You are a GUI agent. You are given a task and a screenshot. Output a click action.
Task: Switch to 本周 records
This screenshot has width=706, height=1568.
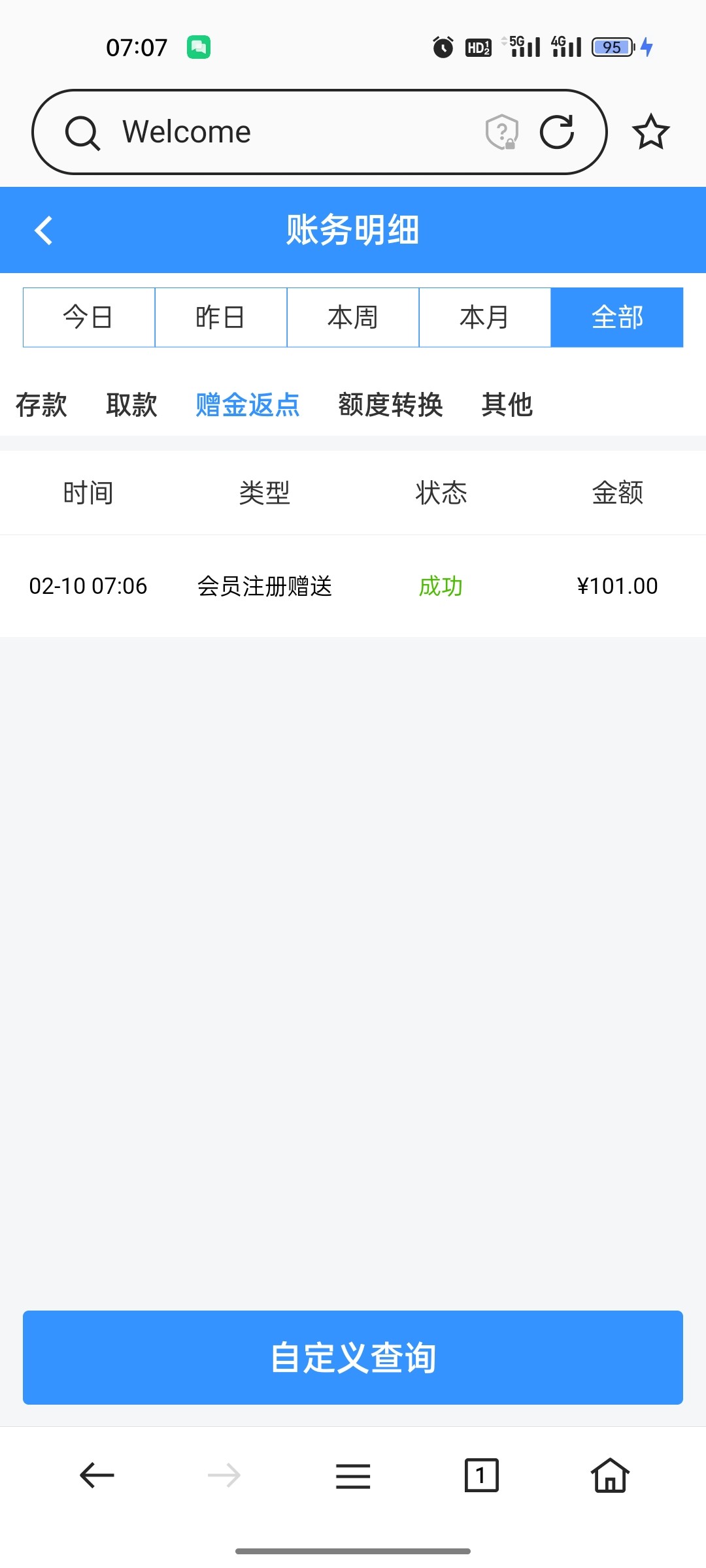[353, 318]
